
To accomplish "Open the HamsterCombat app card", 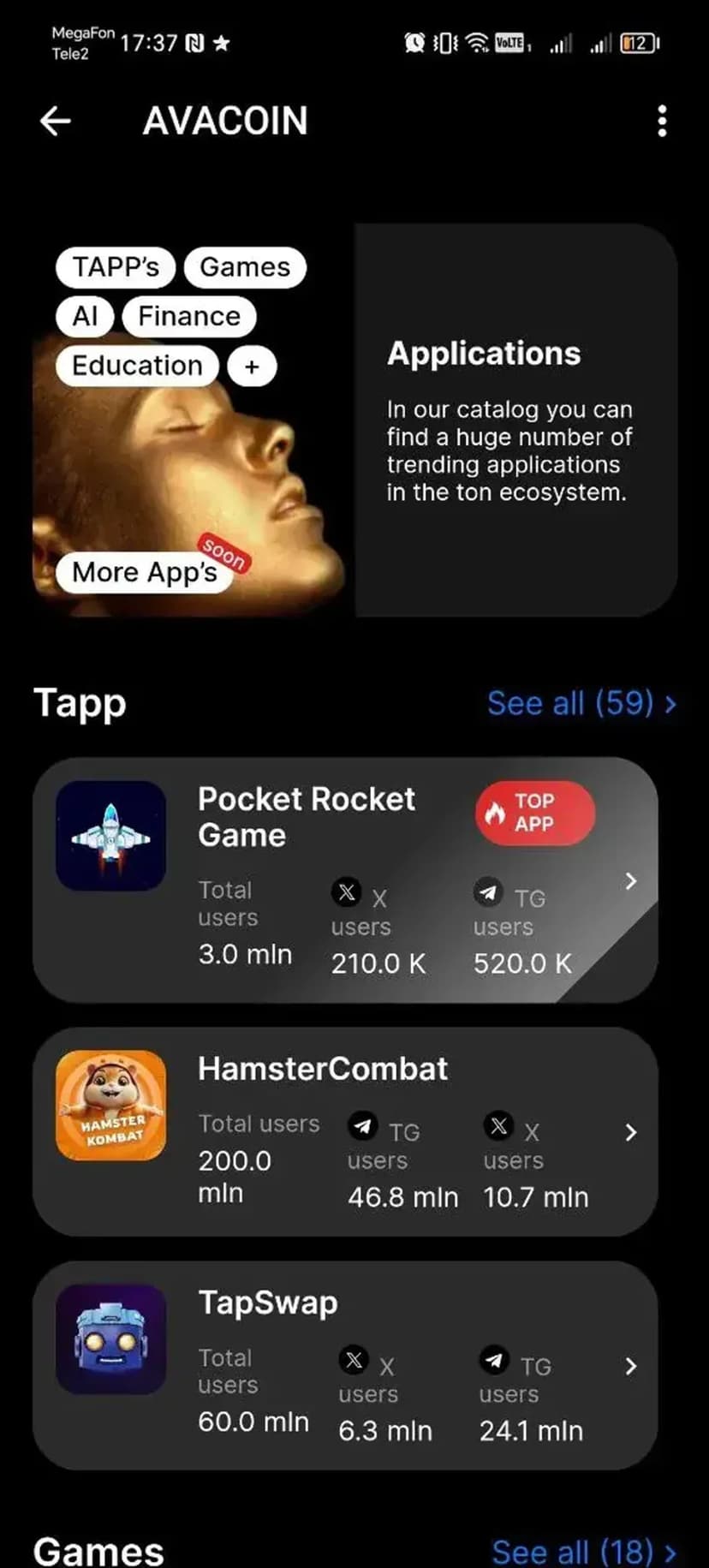I will [x=345, y=1131].
